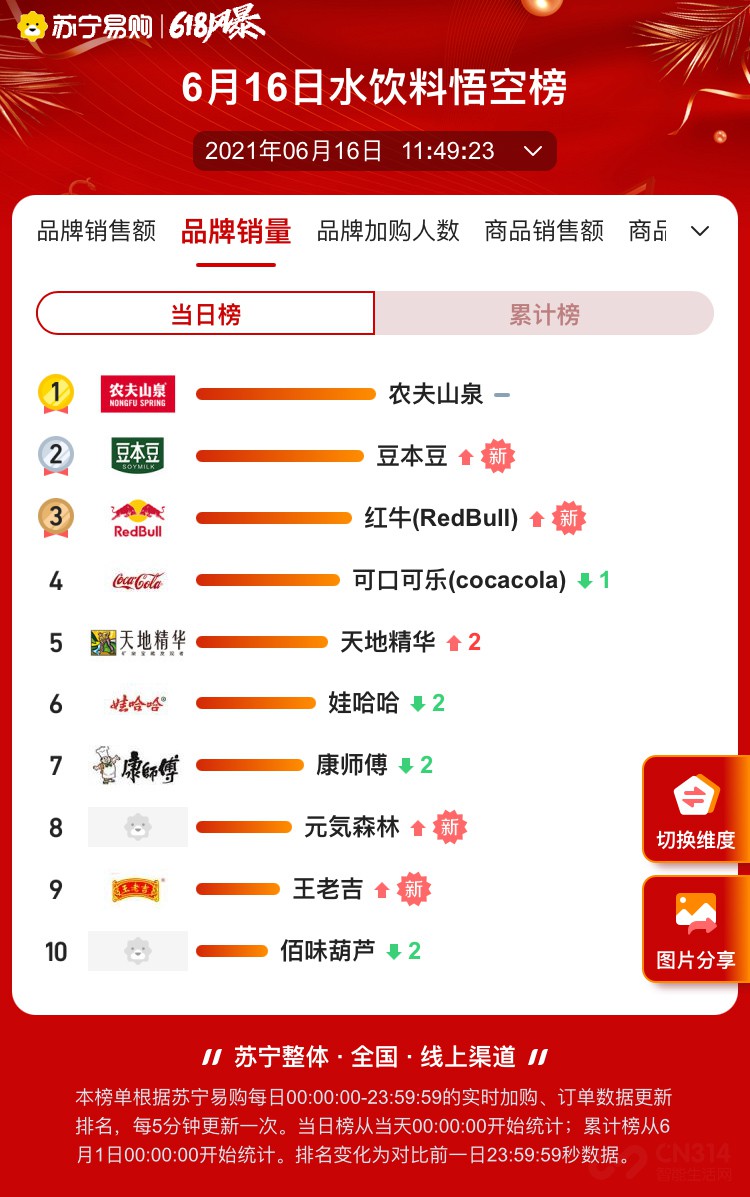Image resolution: width=750 pixels, height=1197 pixels.
Task: Switch to the 品牌加购人数 tab
Action: 388,231
